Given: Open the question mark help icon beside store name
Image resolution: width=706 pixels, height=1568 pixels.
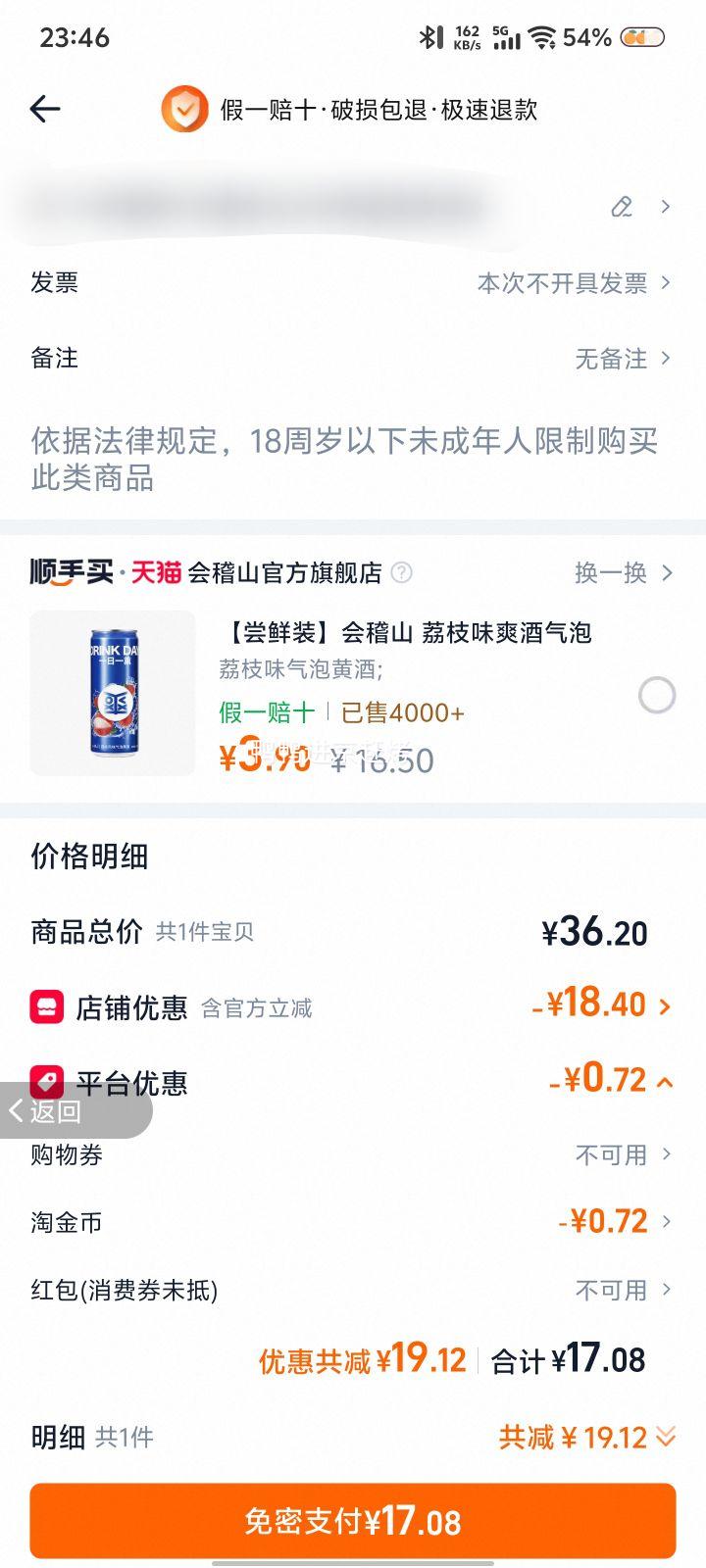Looking at the screenshot, I should 402,573.
